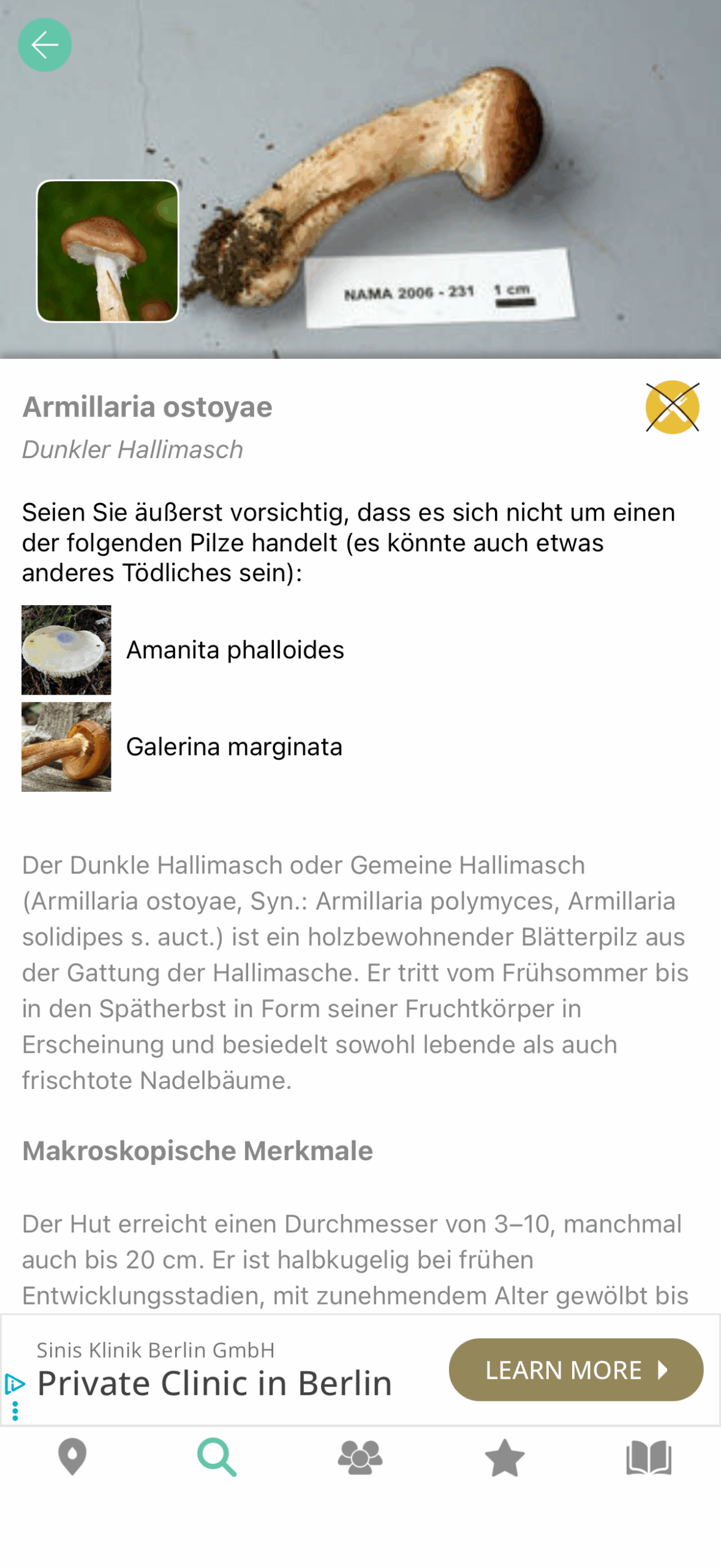Switch to the search tab

(217, 1458)
